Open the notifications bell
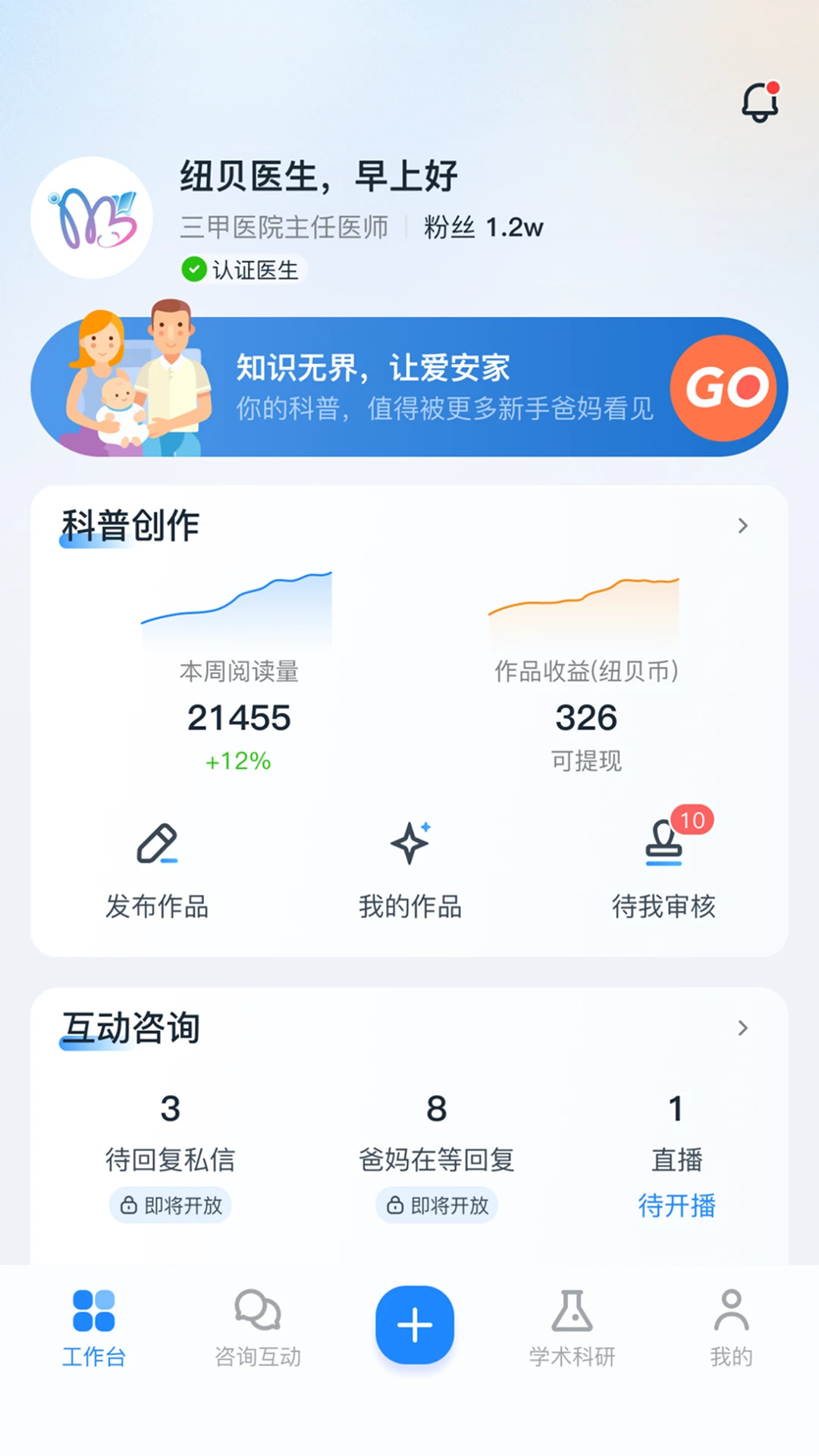 [761, 102]
